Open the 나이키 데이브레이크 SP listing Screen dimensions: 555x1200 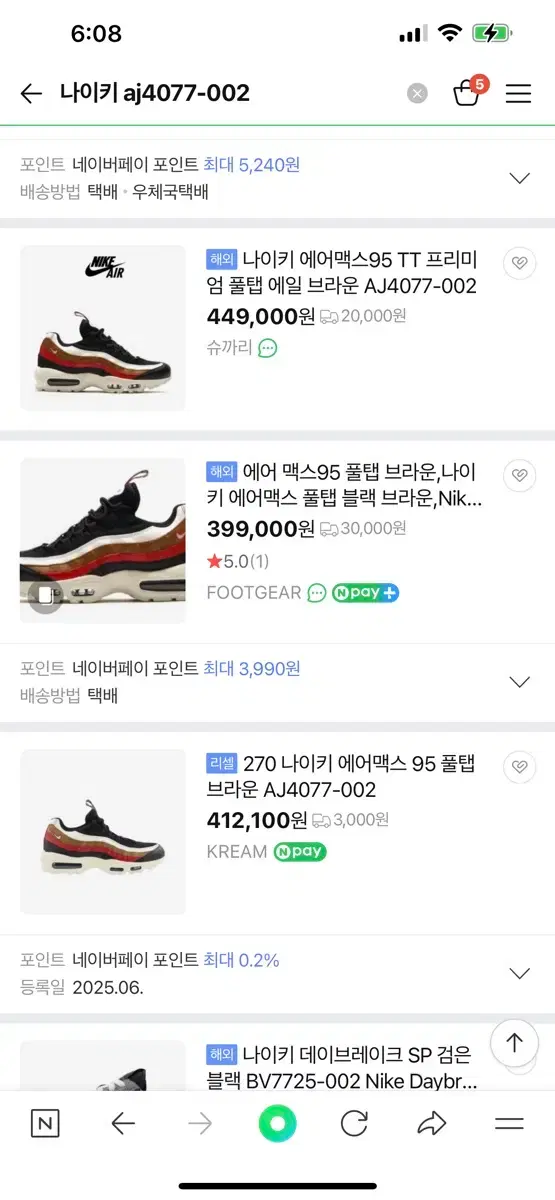point(342,1068)
